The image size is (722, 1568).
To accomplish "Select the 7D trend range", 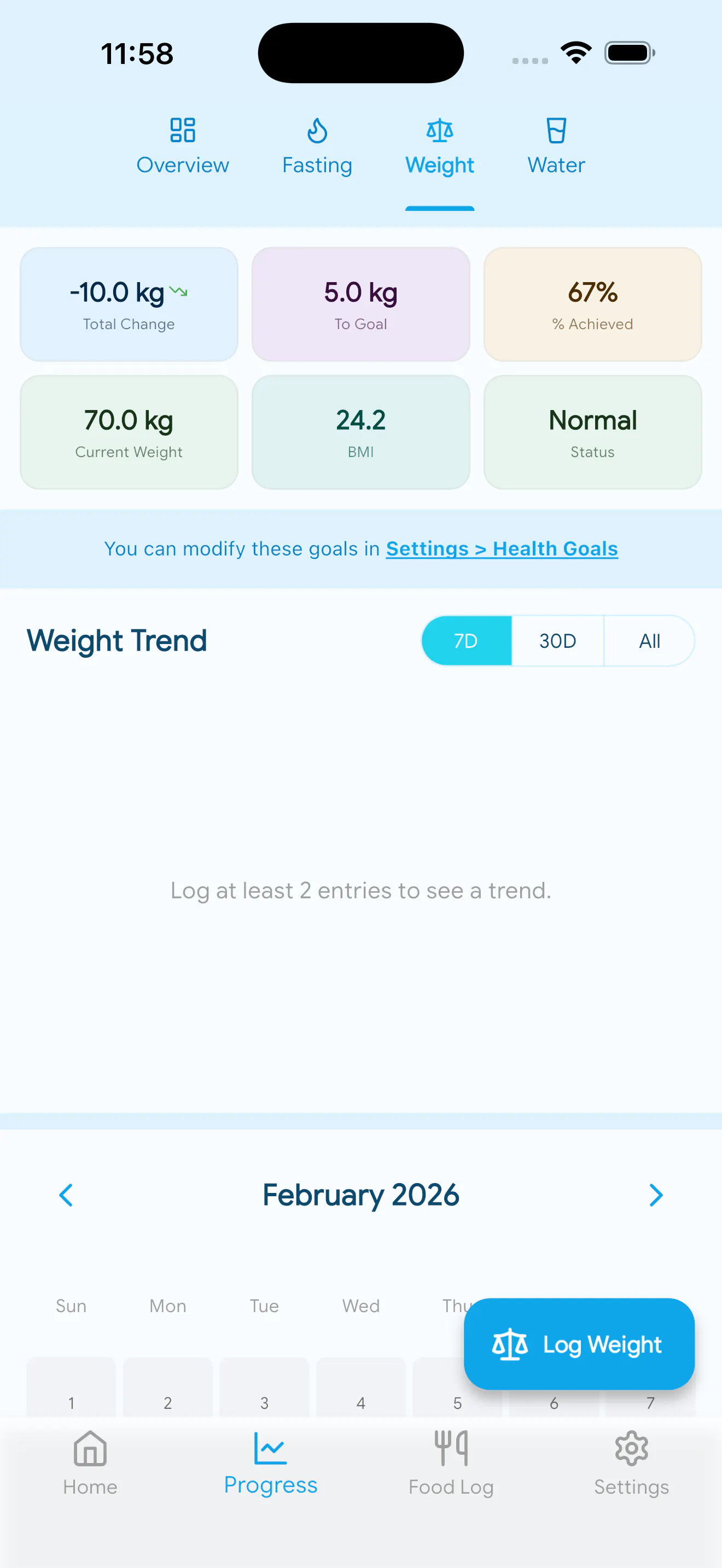I will click(467, 641).
